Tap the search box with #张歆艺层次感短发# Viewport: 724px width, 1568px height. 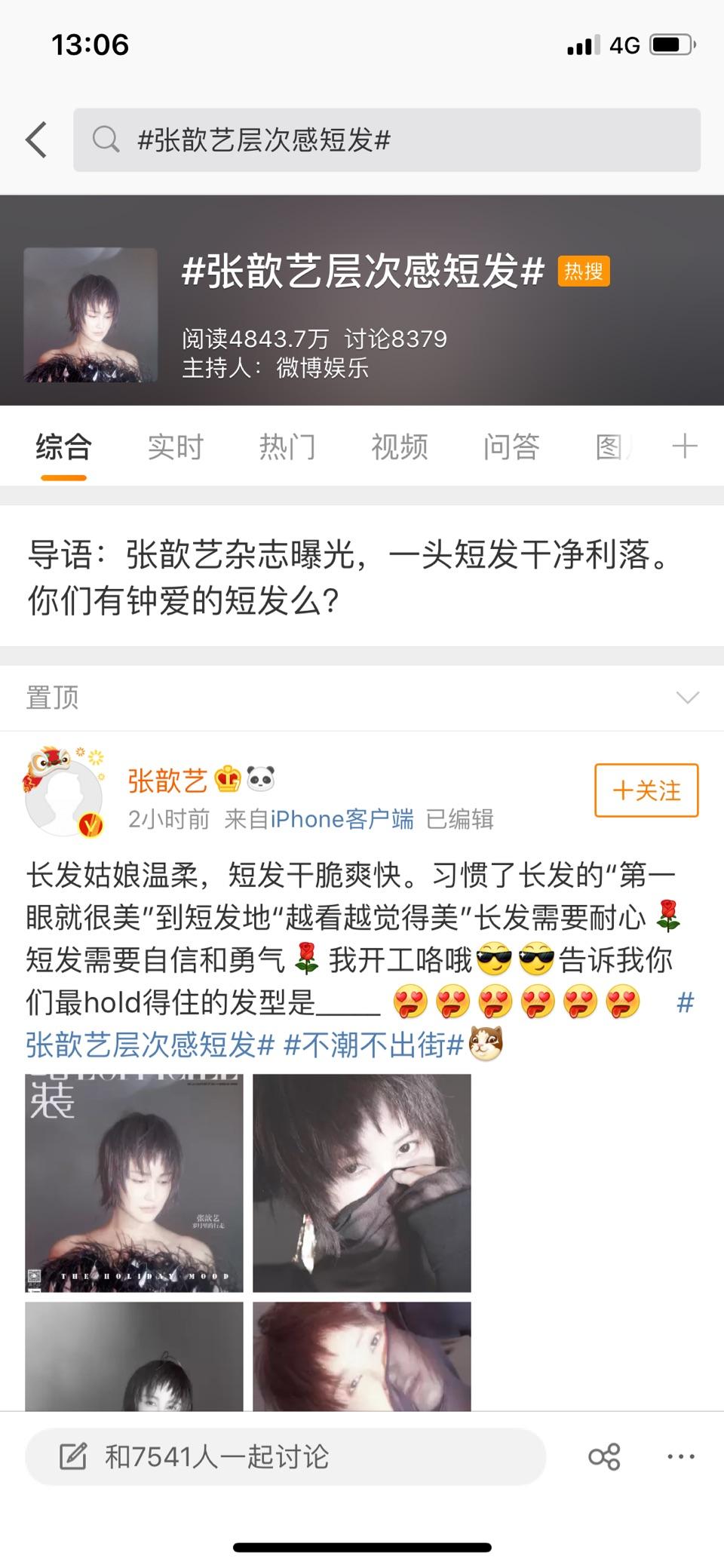point(386,140)
